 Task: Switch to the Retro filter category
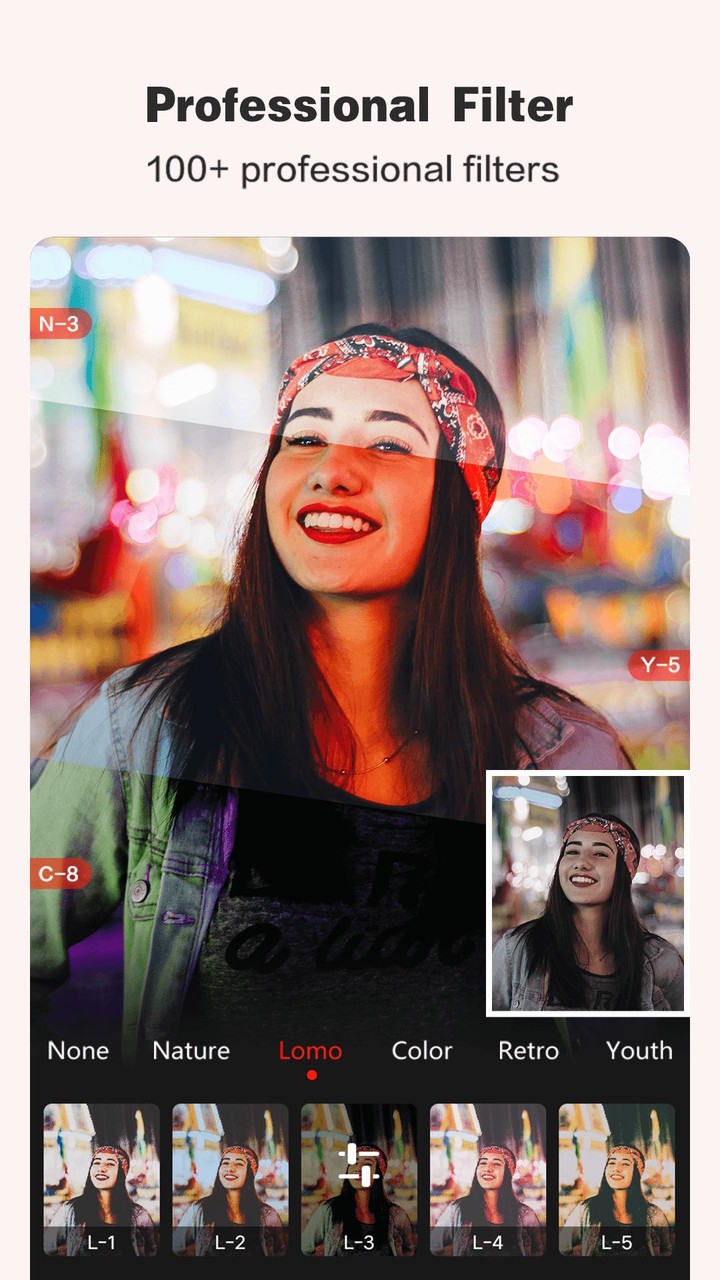(528, 1051)
